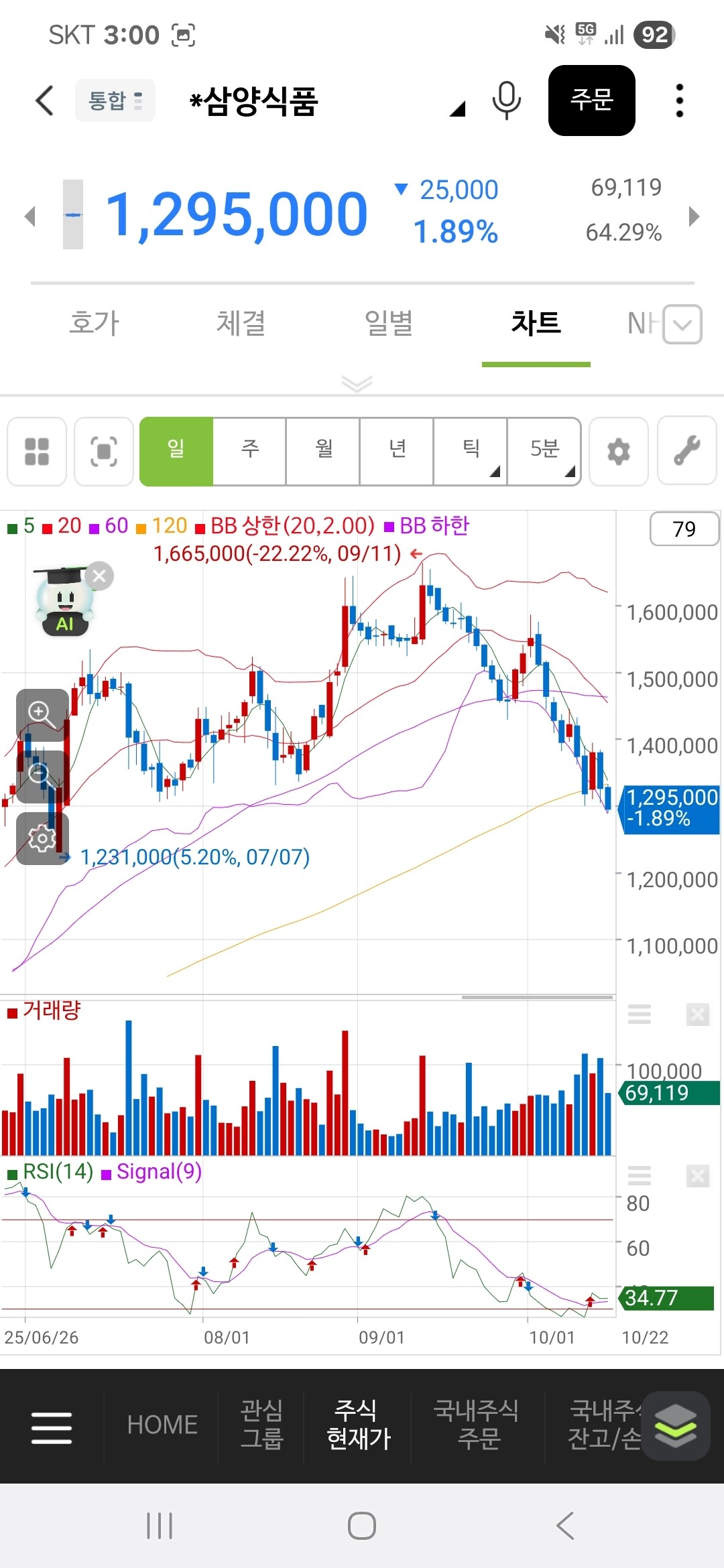Viewport: 724px width, 1568px height.
Task: Go to 관심그룹 in bottom bar
Action: (262, 1425)
